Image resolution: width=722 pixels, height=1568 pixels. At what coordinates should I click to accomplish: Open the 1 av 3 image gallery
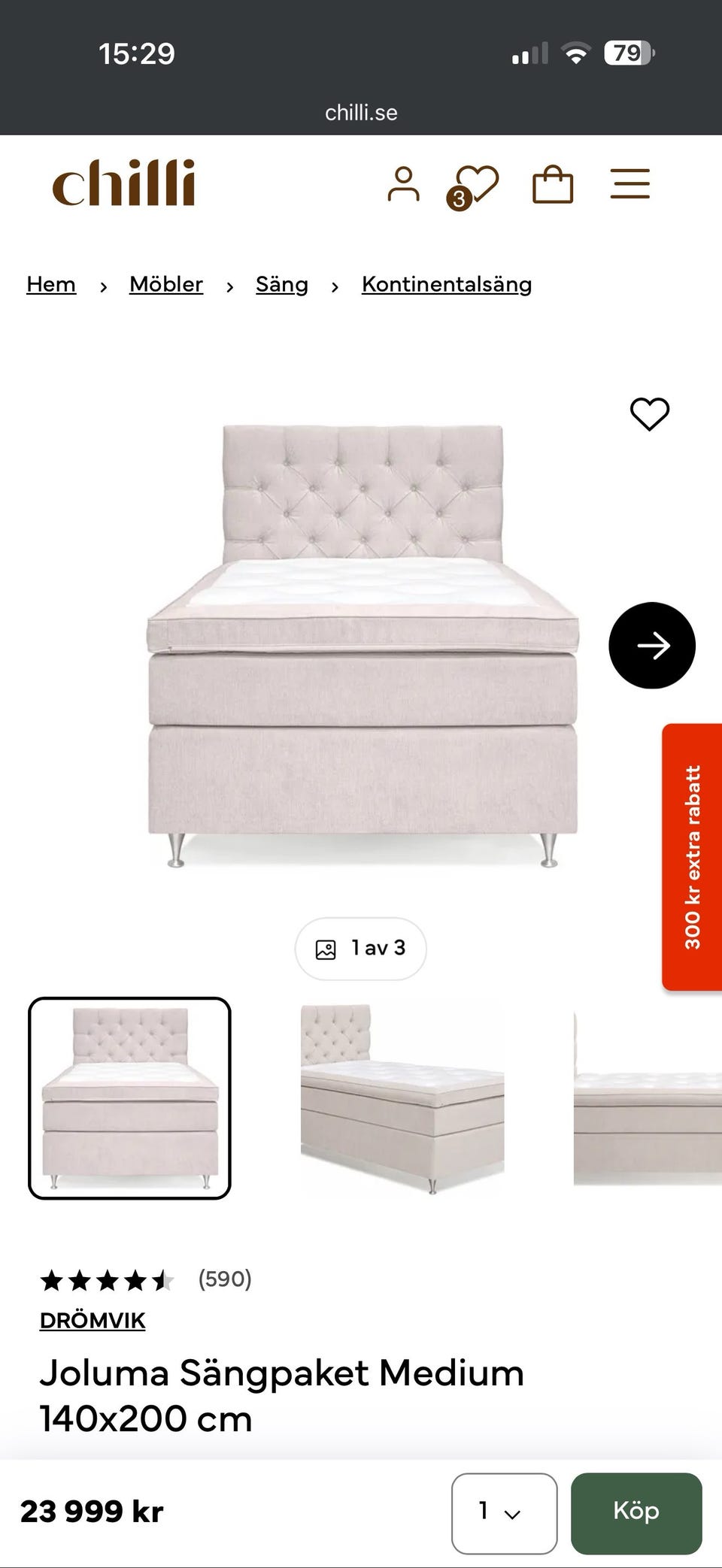pos(361,949)
